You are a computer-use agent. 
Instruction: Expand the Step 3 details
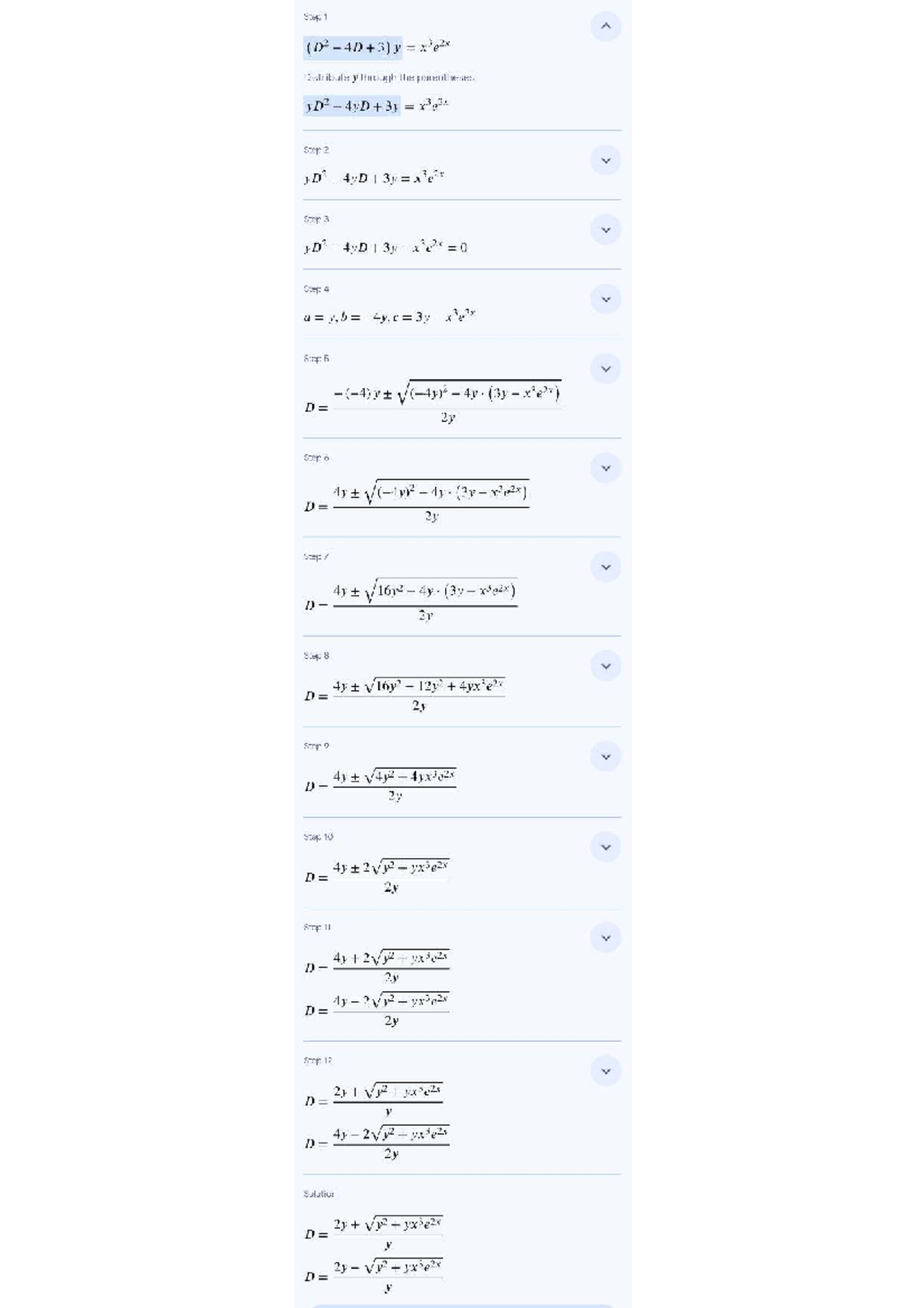(605, 230)
